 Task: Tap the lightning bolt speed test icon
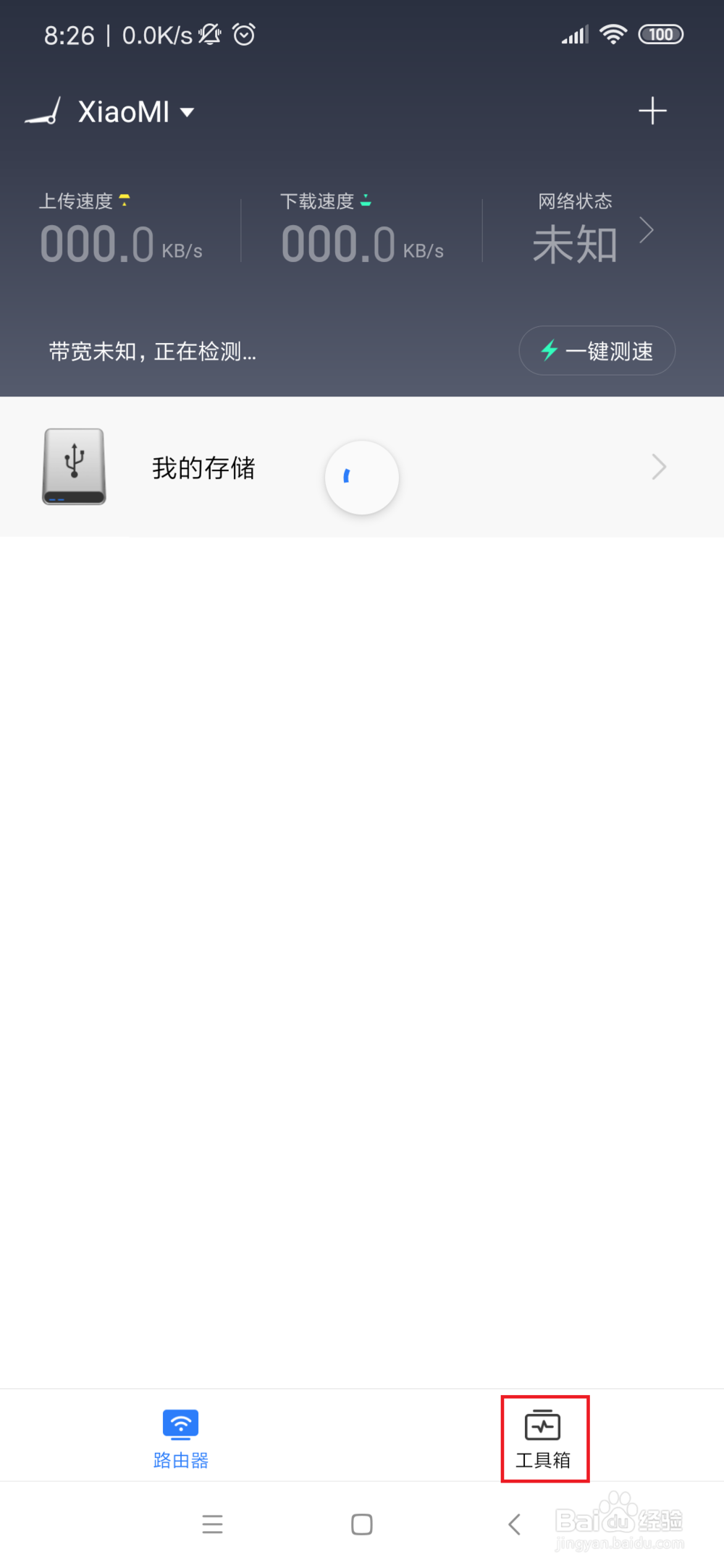(x=549, y=350)
